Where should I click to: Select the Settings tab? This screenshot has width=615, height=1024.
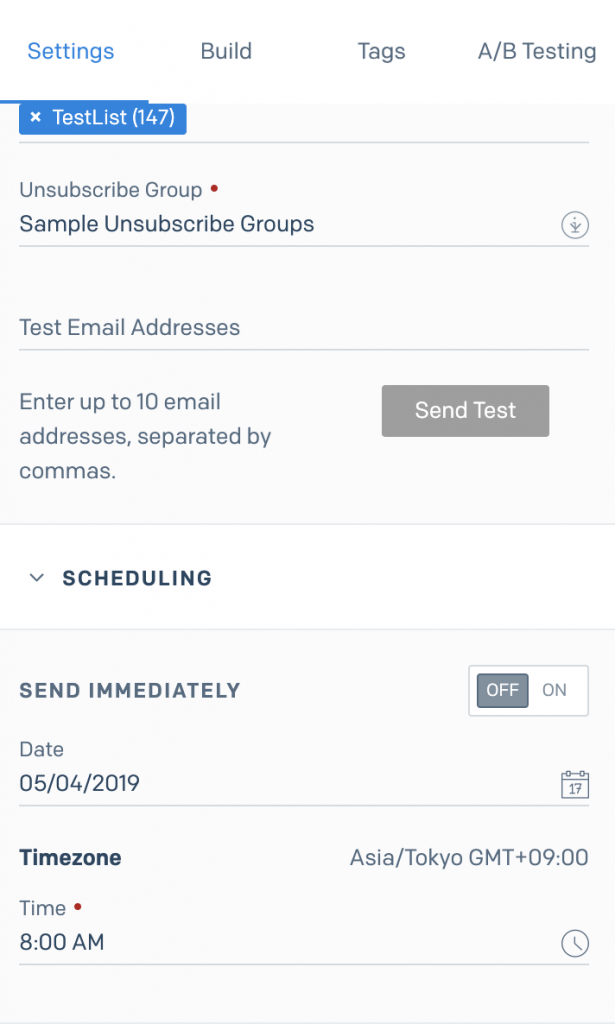click(x=71, y=51)
